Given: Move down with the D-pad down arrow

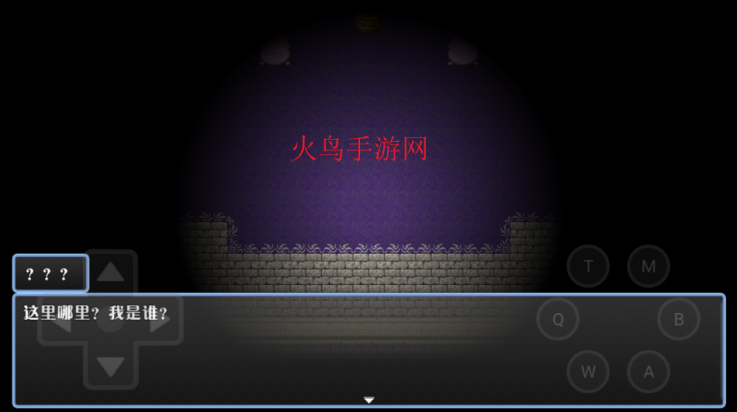Looking at the screenshot, I should 110,366.
